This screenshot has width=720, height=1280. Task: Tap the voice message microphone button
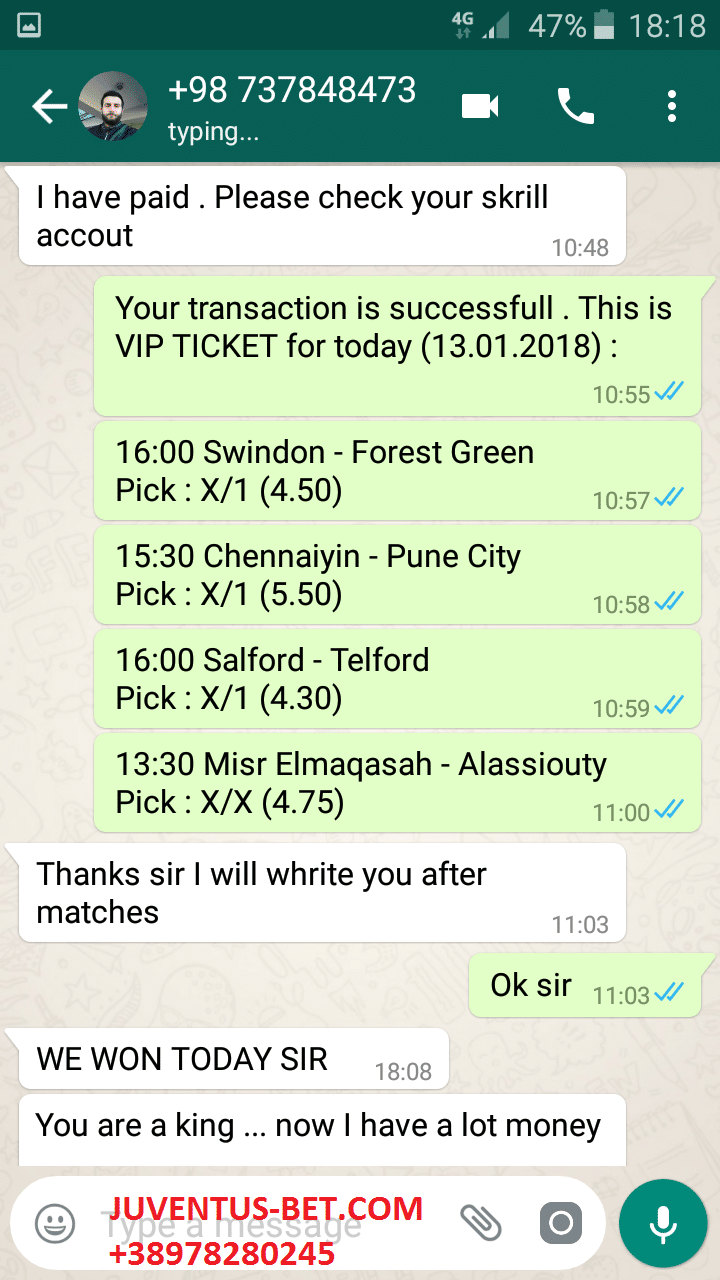pos(663,1223)
